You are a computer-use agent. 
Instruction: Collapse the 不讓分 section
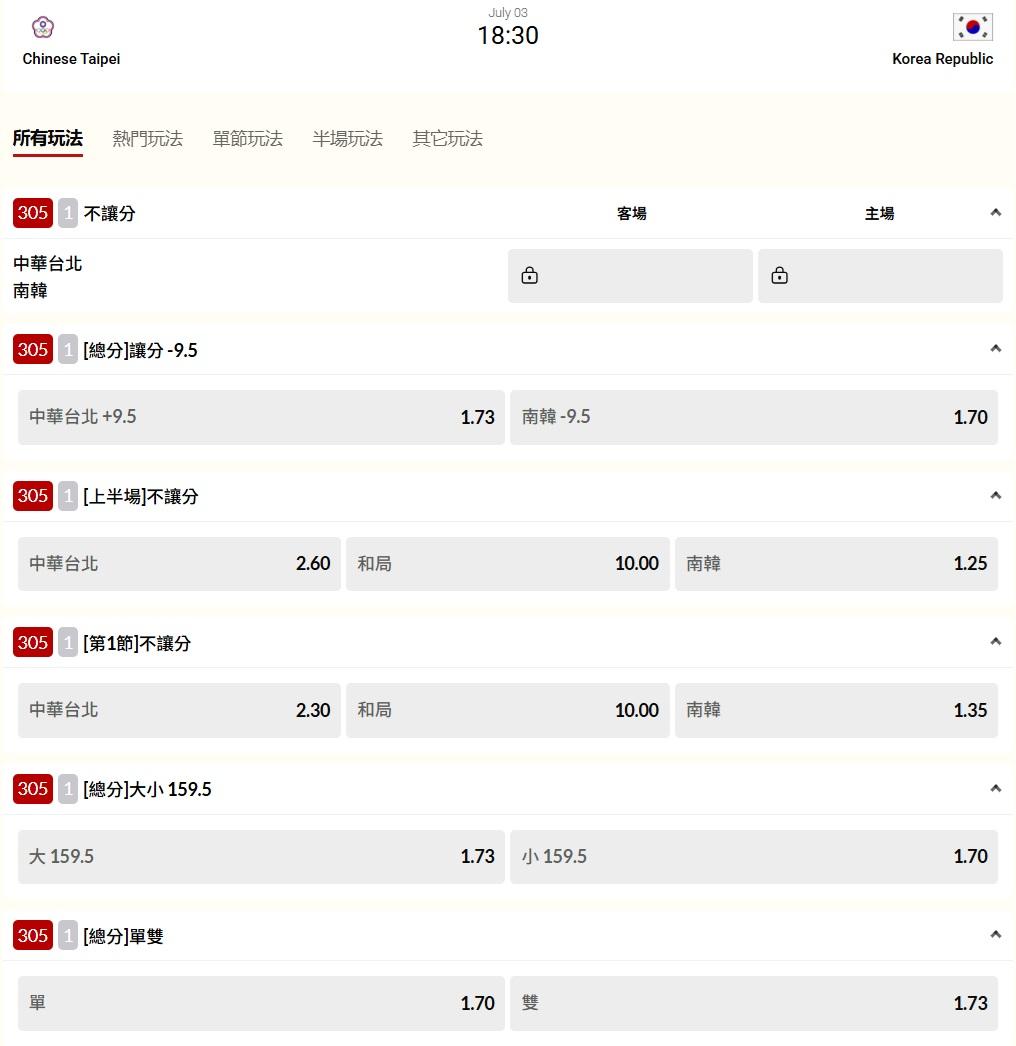995,213
